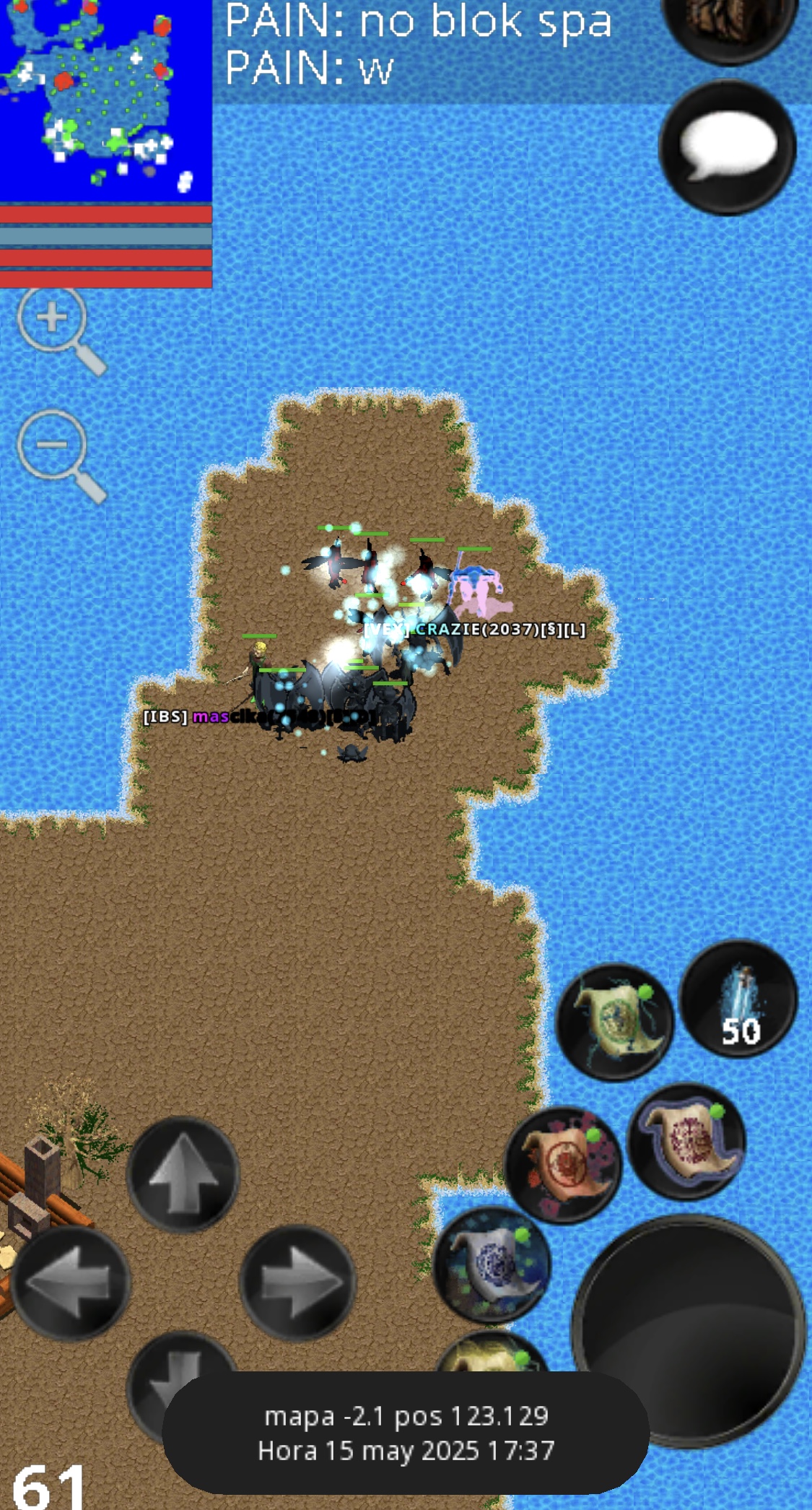Image resolution: width=812 pixels, height=1510 pixels.
Task: Zoom out with the minus magnifier
Action: pos(52,444)
